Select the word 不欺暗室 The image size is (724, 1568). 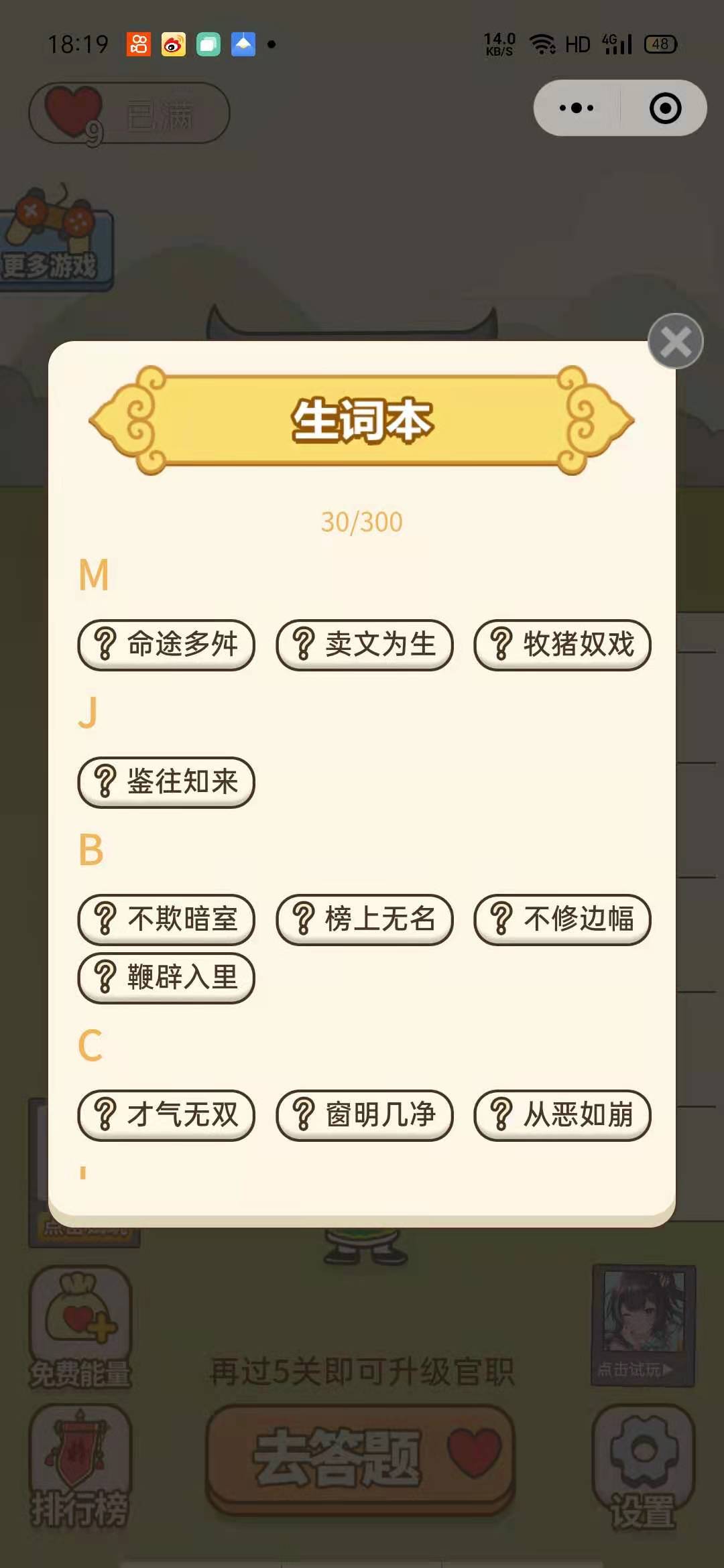pos(166,920)
